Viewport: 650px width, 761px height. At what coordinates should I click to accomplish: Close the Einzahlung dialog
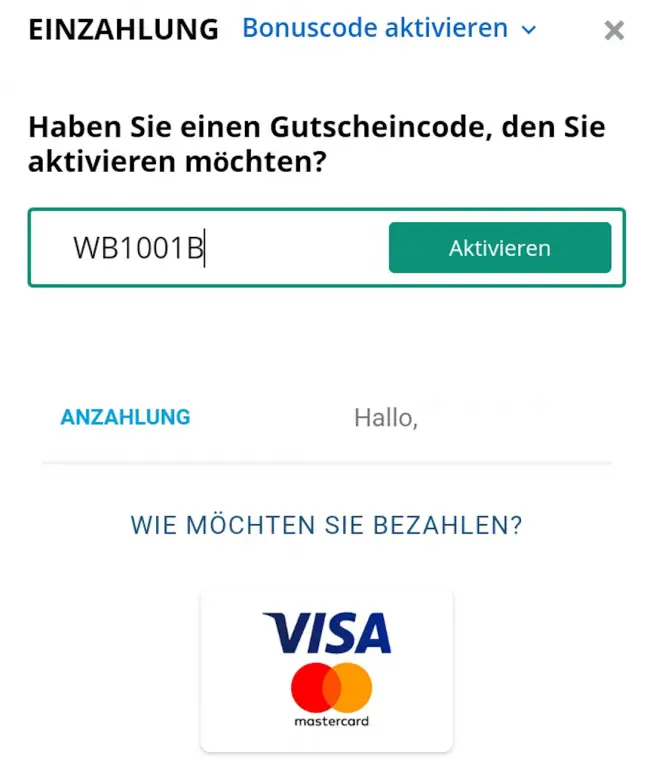click(614, 31)
